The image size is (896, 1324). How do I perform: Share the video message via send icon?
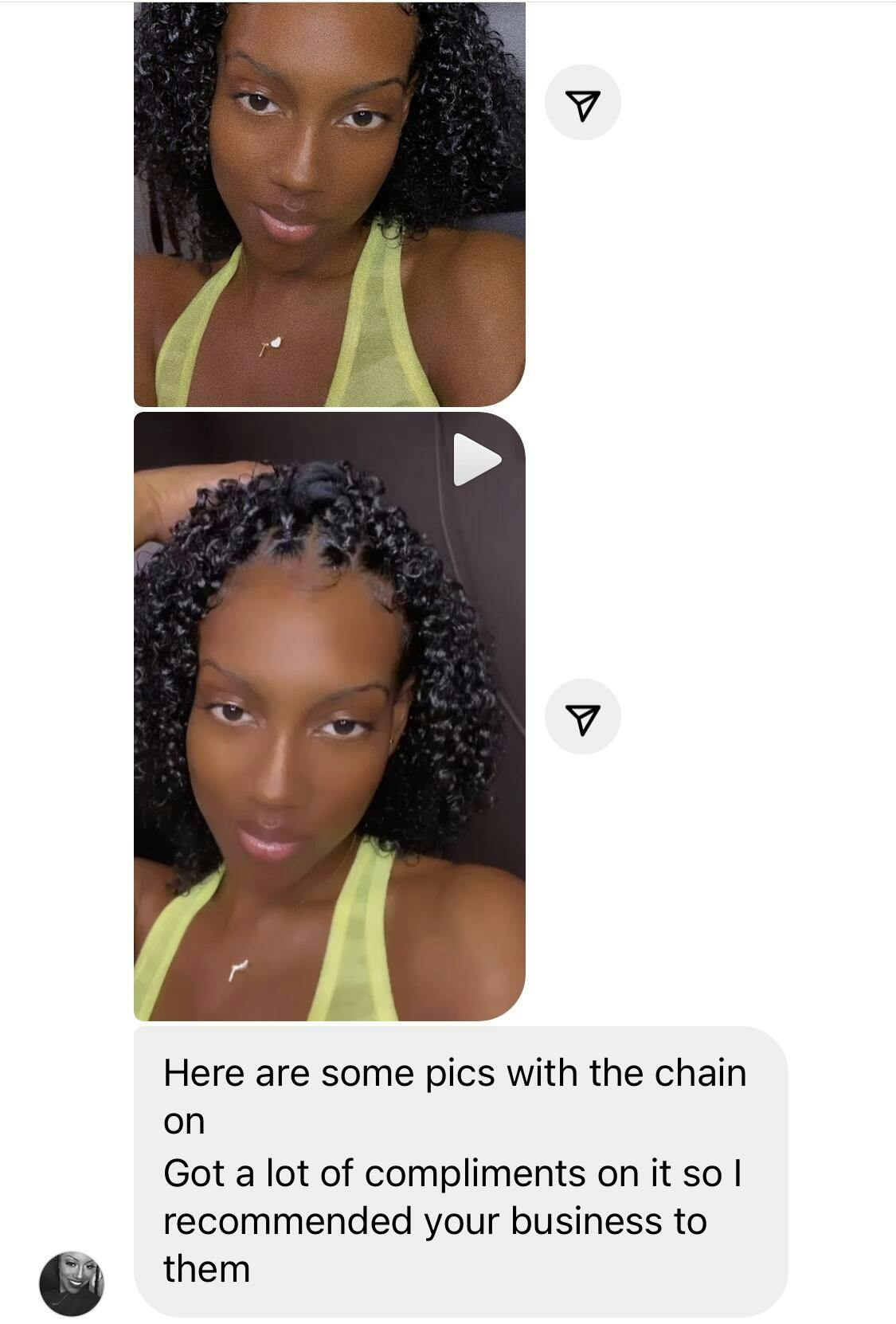pyautogui.click(x=582, y=717)
